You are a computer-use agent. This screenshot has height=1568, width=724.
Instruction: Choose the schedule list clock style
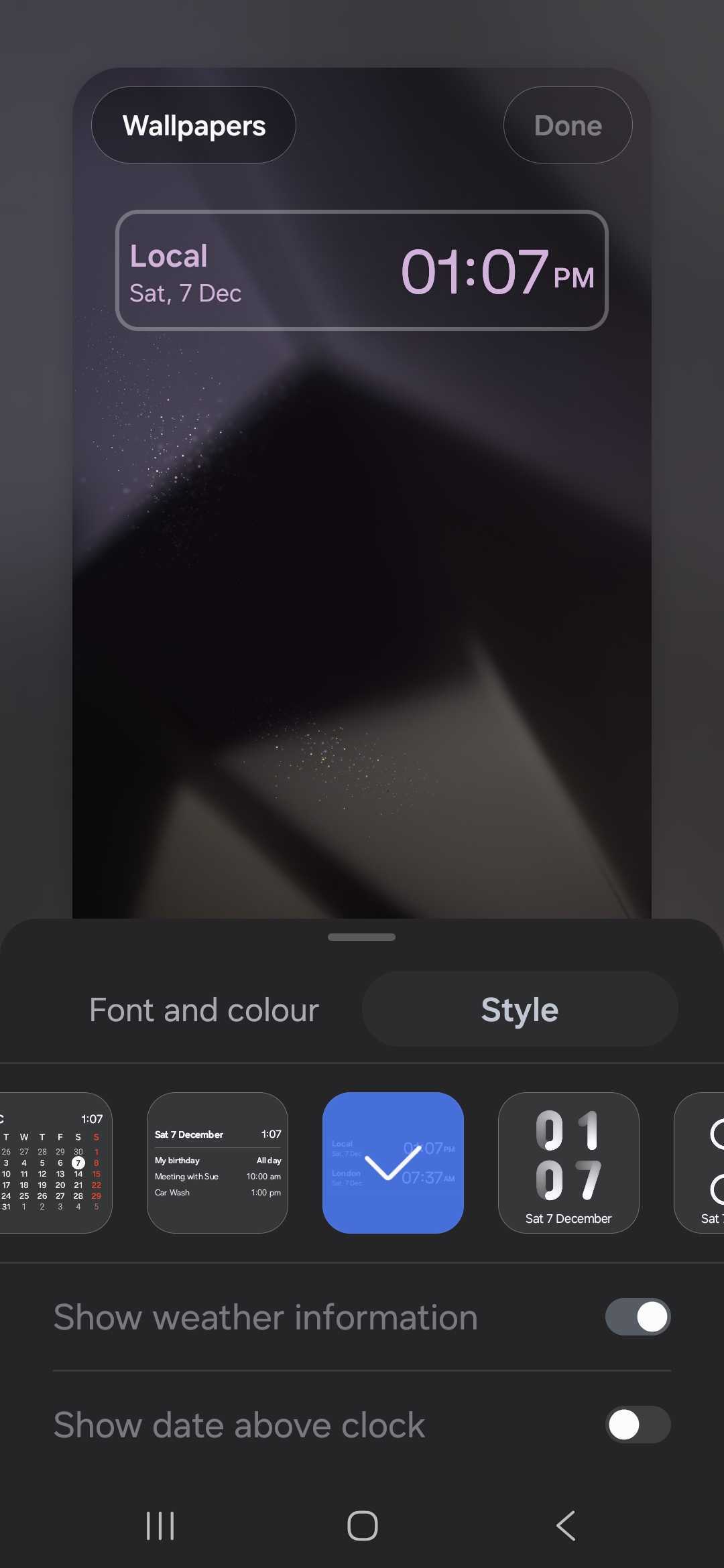click(217, 1163)
